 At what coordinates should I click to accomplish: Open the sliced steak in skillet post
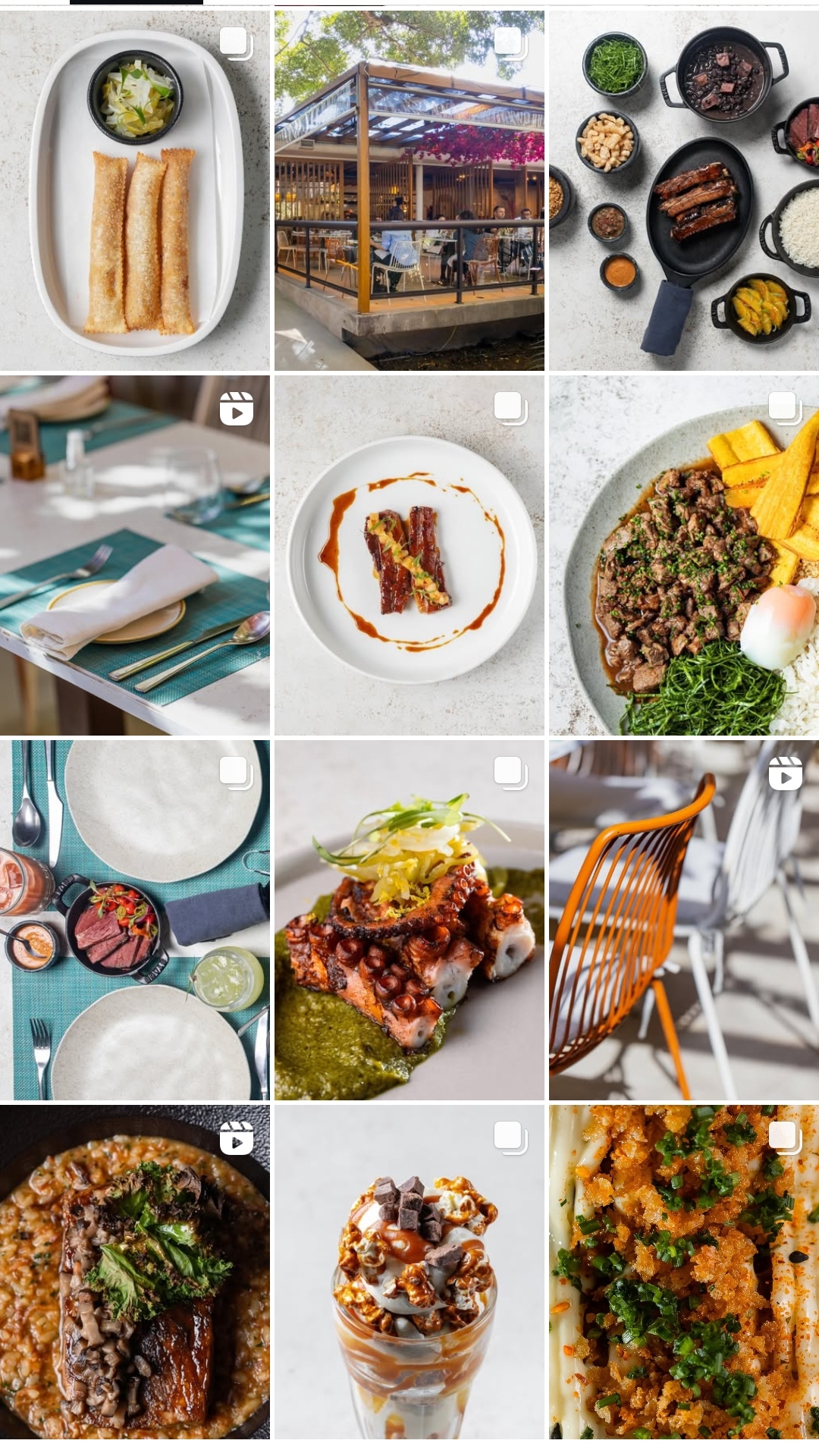[x=135, y=920]
